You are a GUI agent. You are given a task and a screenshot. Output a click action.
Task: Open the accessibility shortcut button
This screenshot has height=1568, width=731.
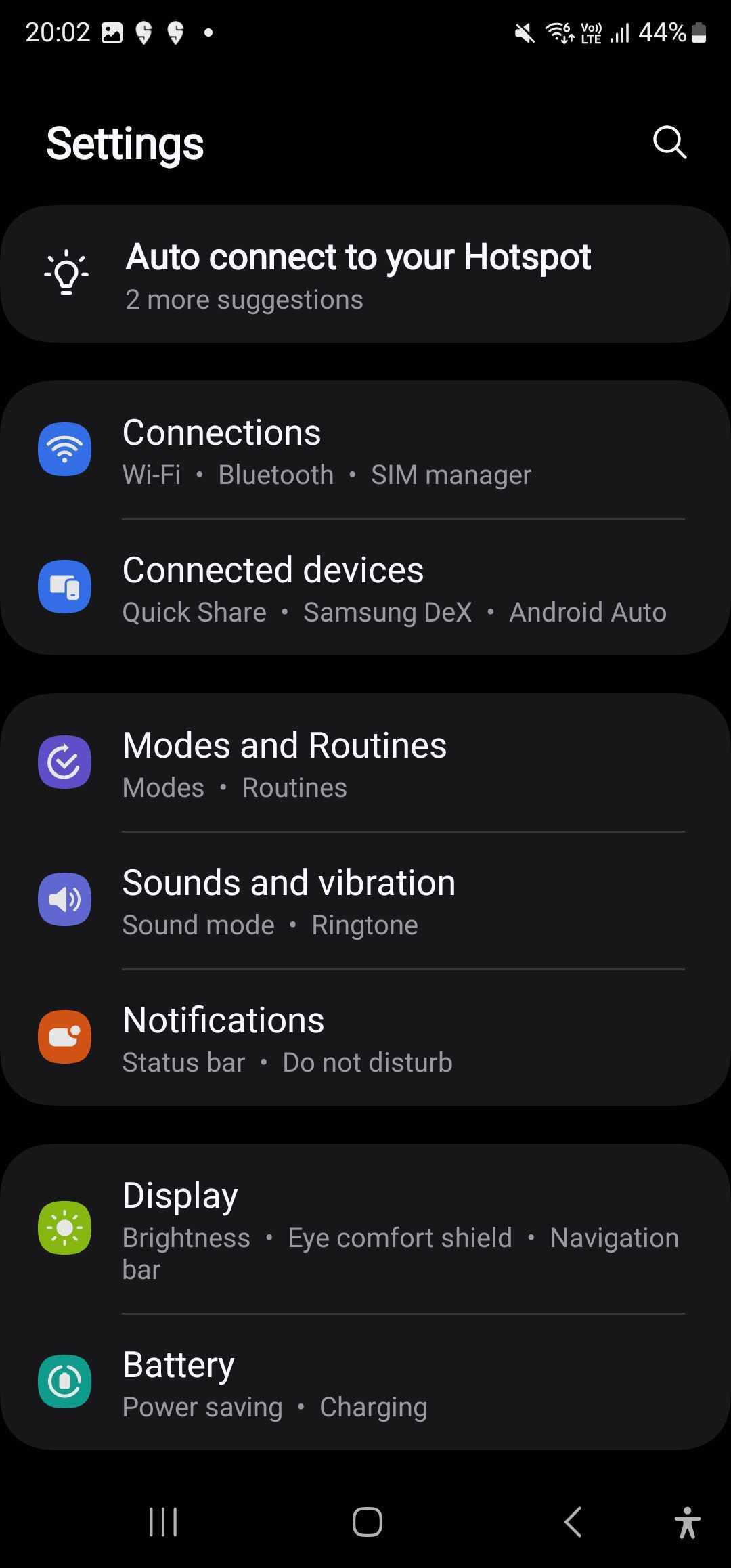pos(687,1522)
